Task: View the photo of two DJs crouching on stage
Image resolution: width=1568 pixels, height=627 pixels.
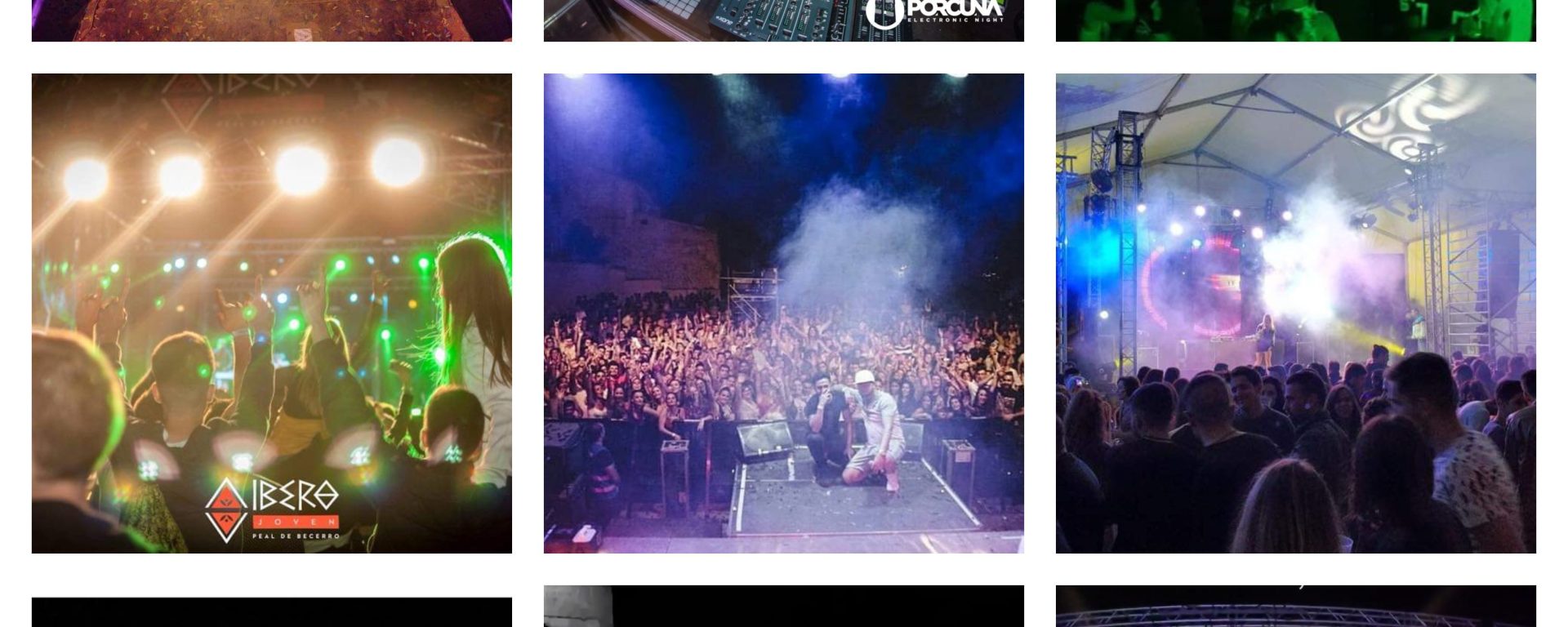Action: coord(783,313)
